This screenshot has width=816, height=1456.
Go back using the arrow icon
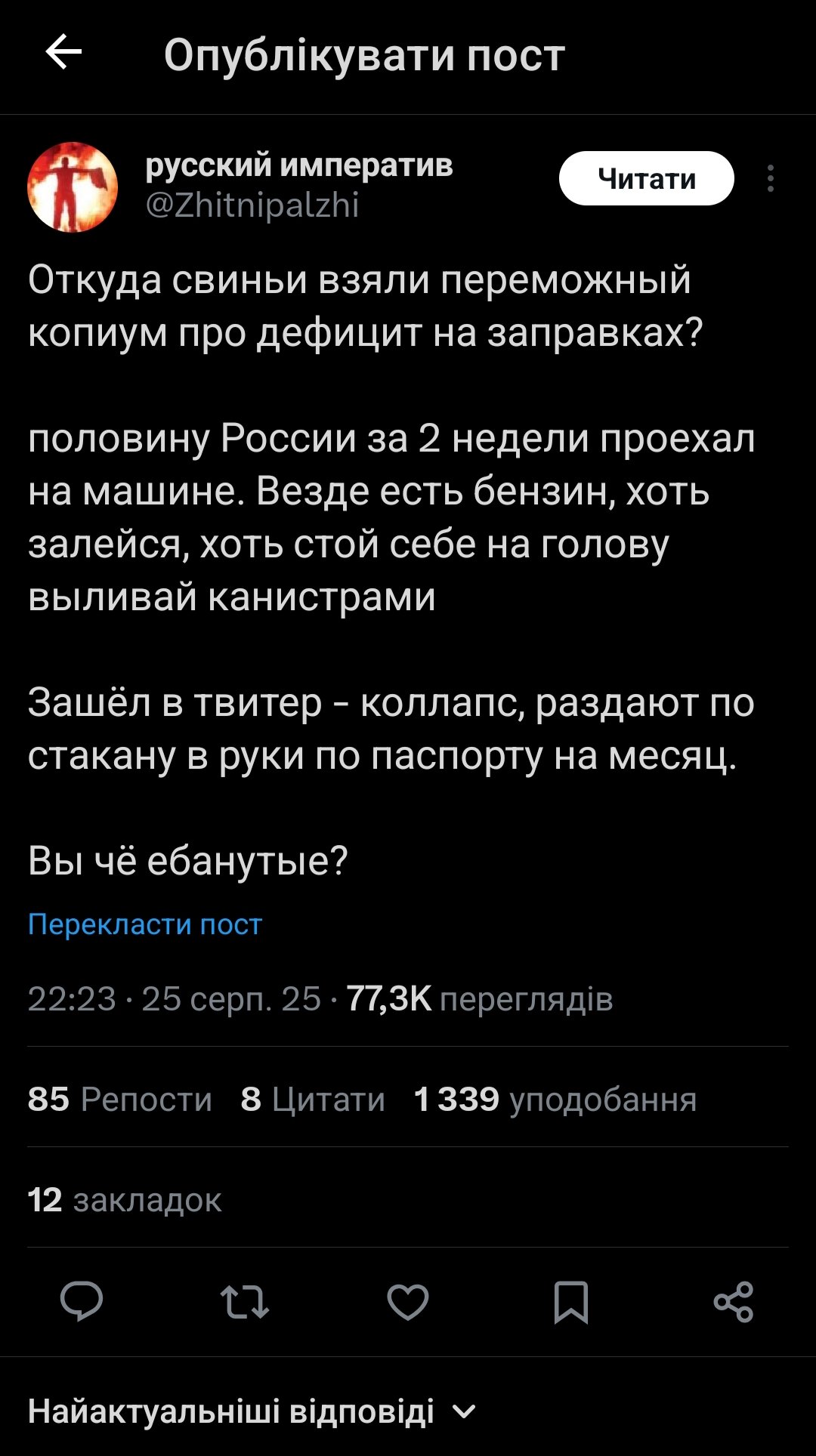coord(63,54)
